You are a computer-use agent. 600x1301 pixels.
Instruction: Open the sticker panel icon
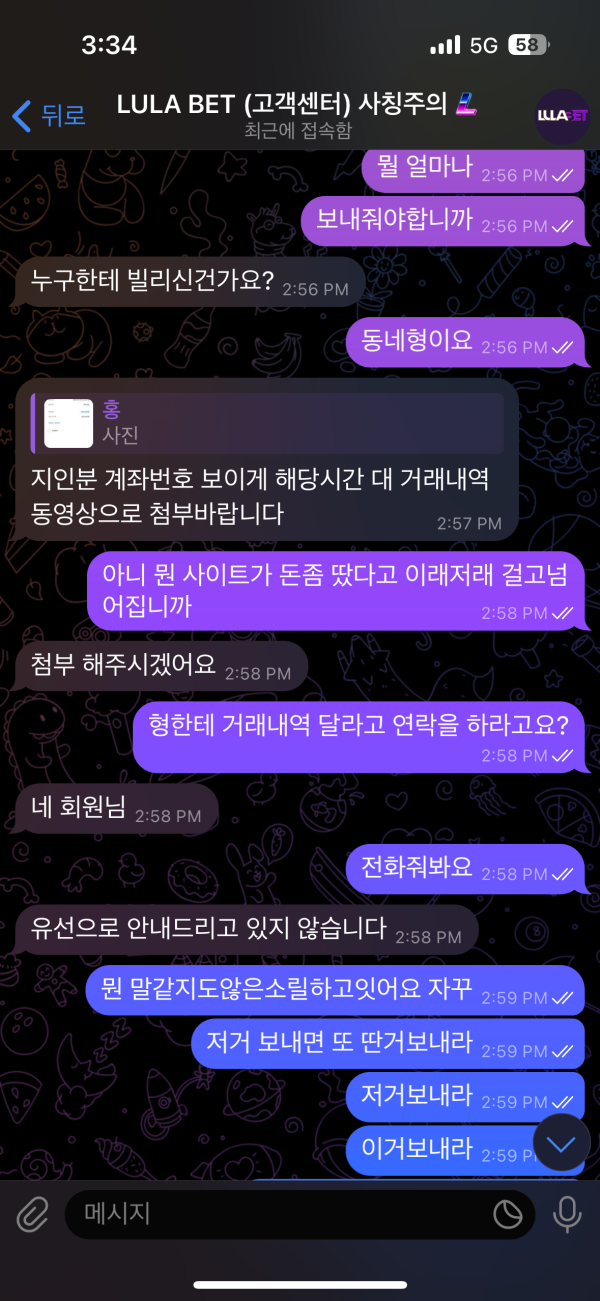coord(508,1214)
